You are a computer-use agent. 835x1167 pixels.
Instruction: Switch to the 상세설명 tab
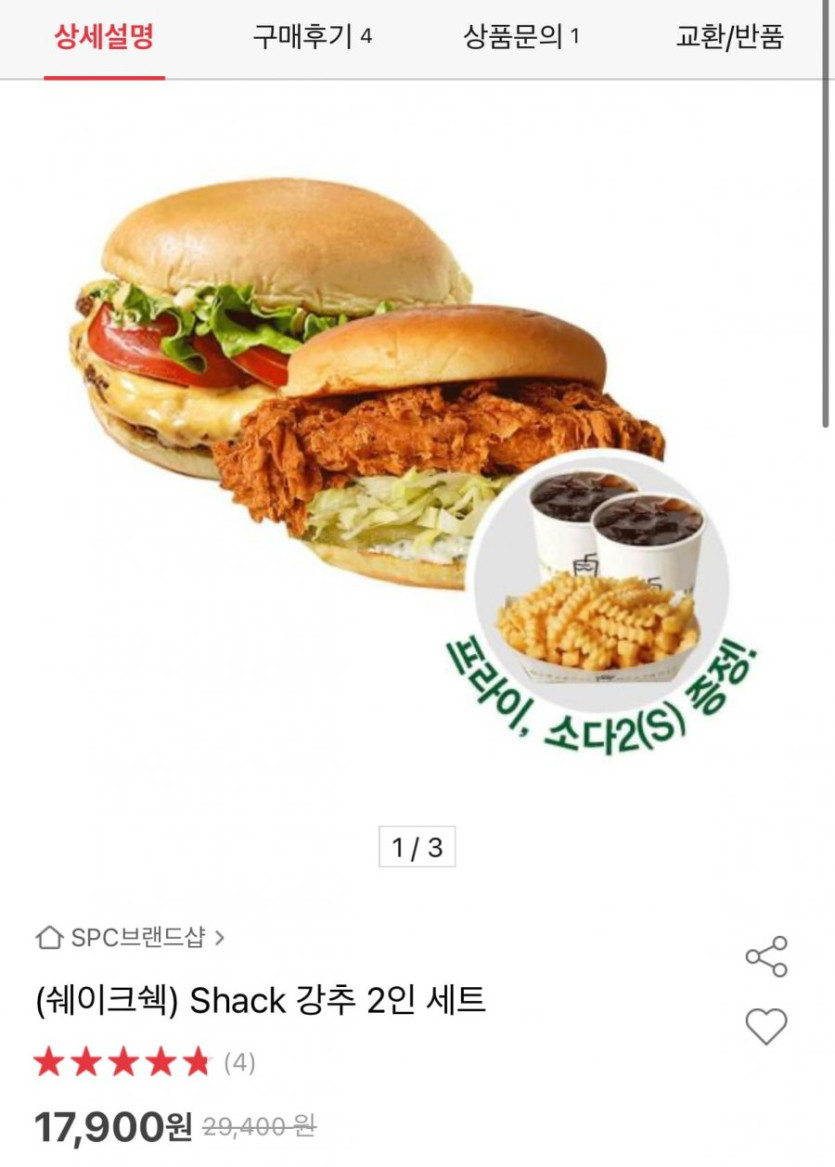pos(104,38)
